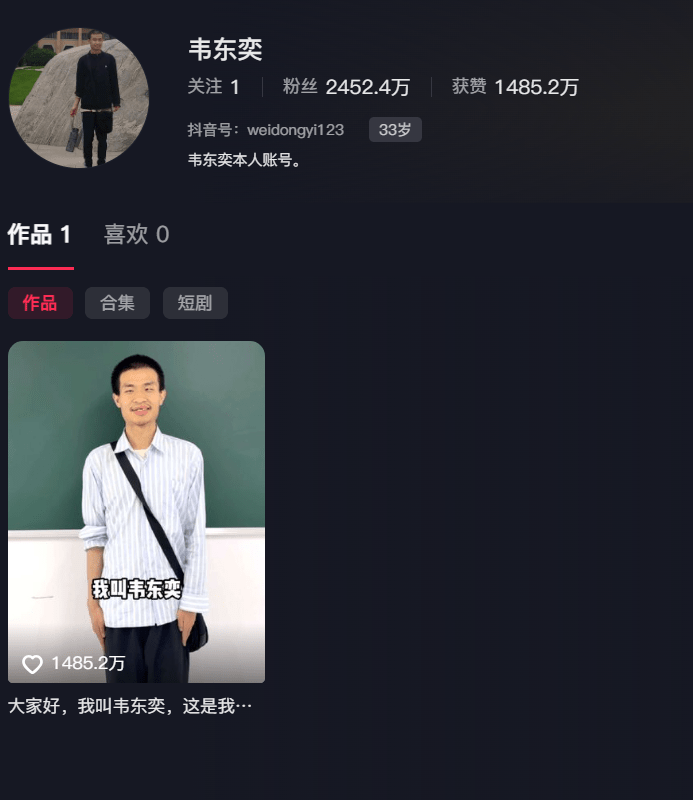Select the 短剧 filter chip

tap(195, 303)
